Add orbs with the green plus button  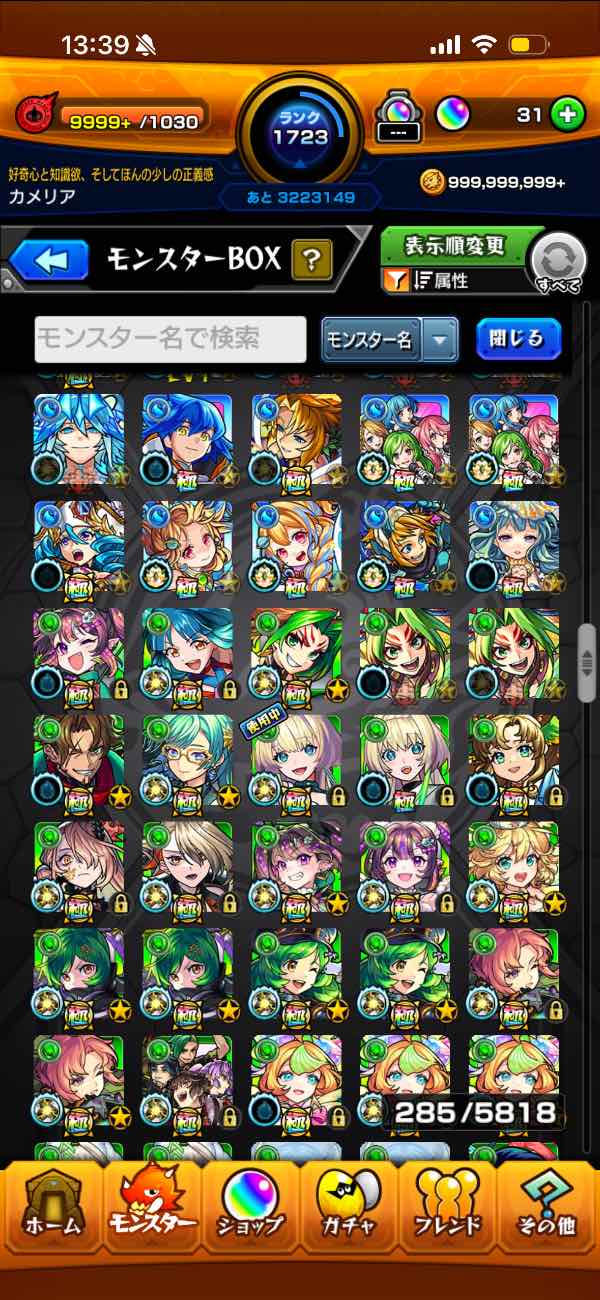[x=567, y=114]
